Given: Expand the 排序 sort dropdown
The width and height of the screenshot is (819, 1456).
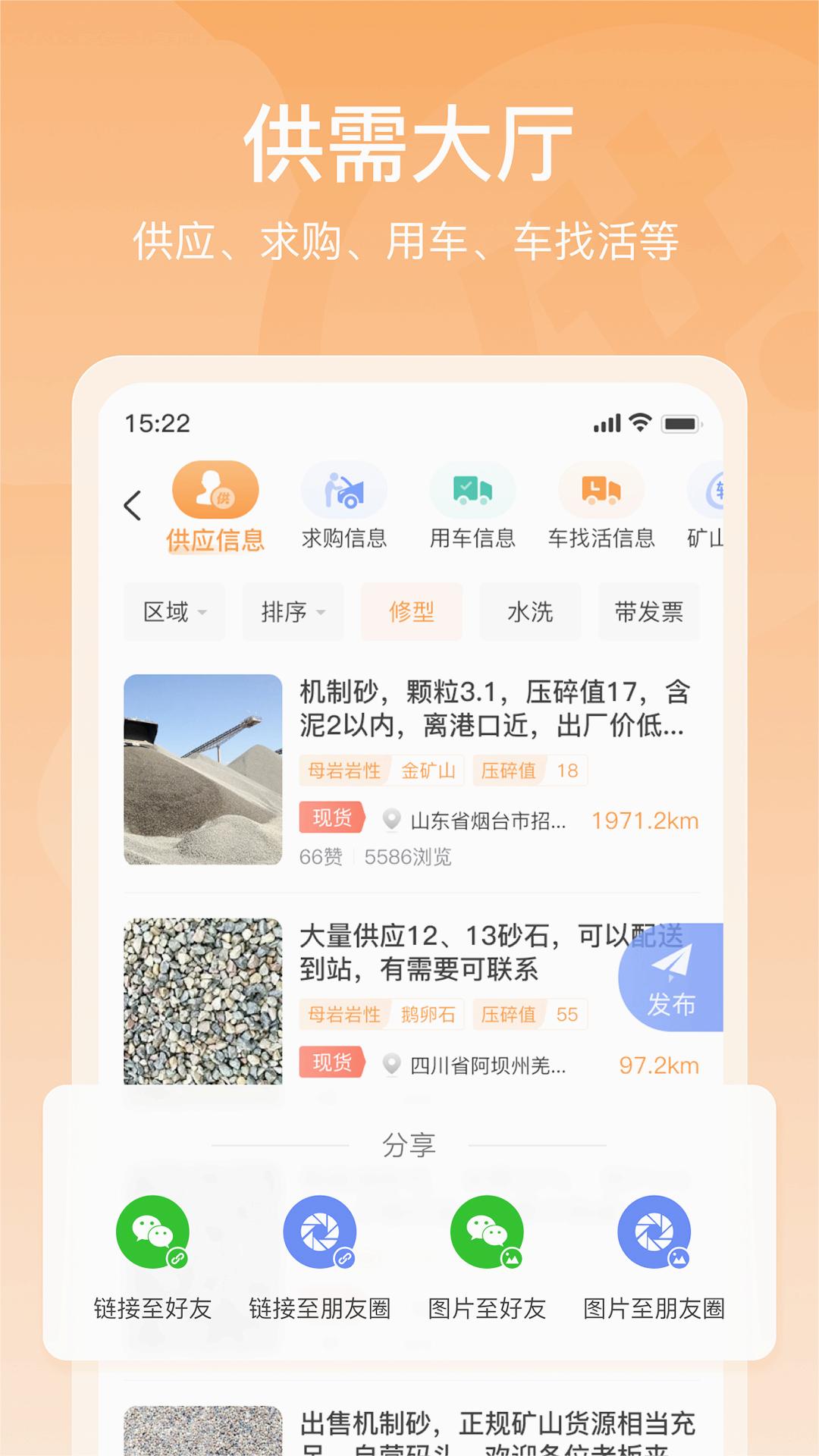Looking at the screenshot, I should tap(292, 611).
